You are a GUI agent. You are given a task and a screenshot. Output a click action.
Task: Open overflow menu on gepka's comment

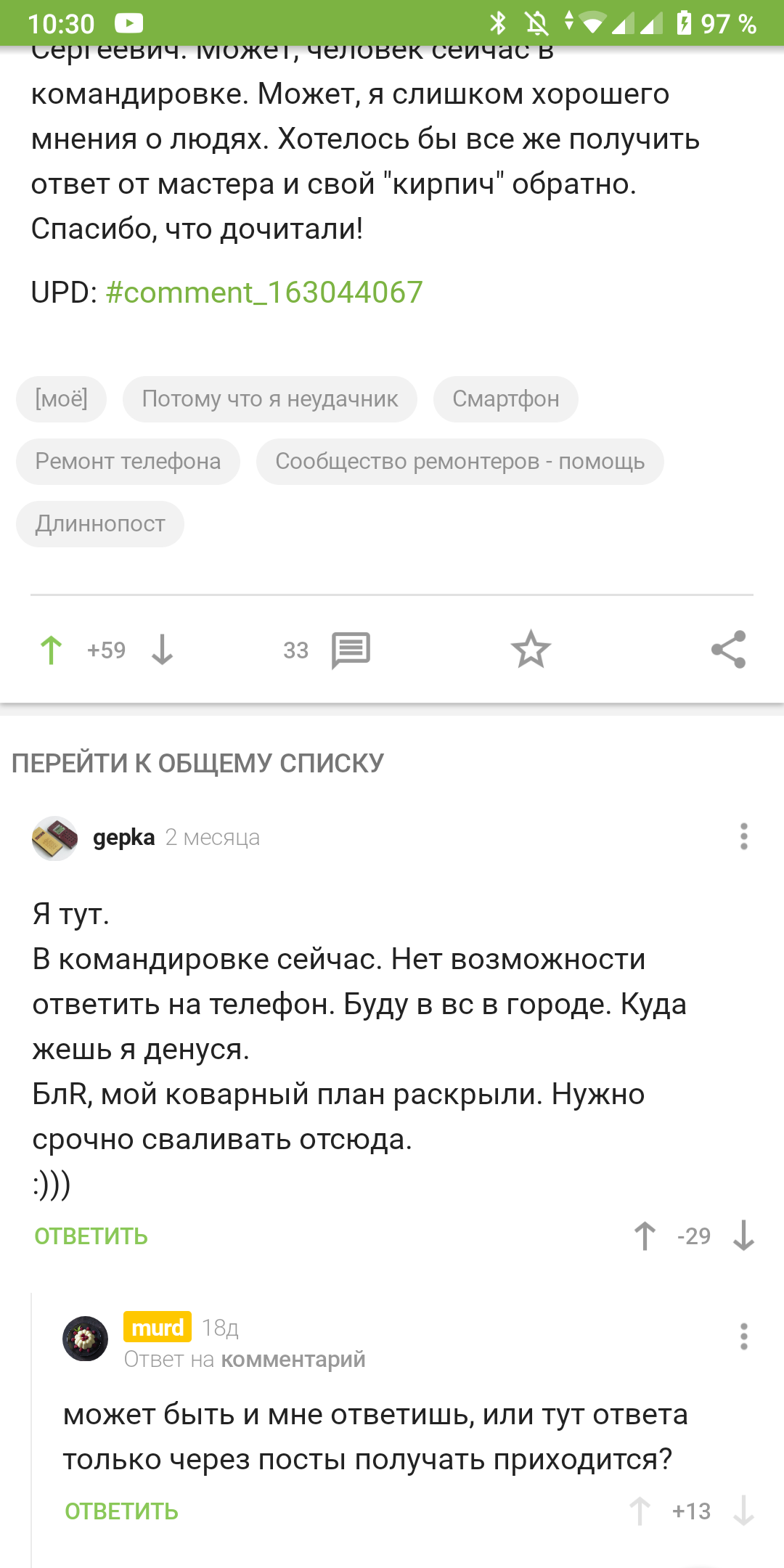(x=743, y=836)
